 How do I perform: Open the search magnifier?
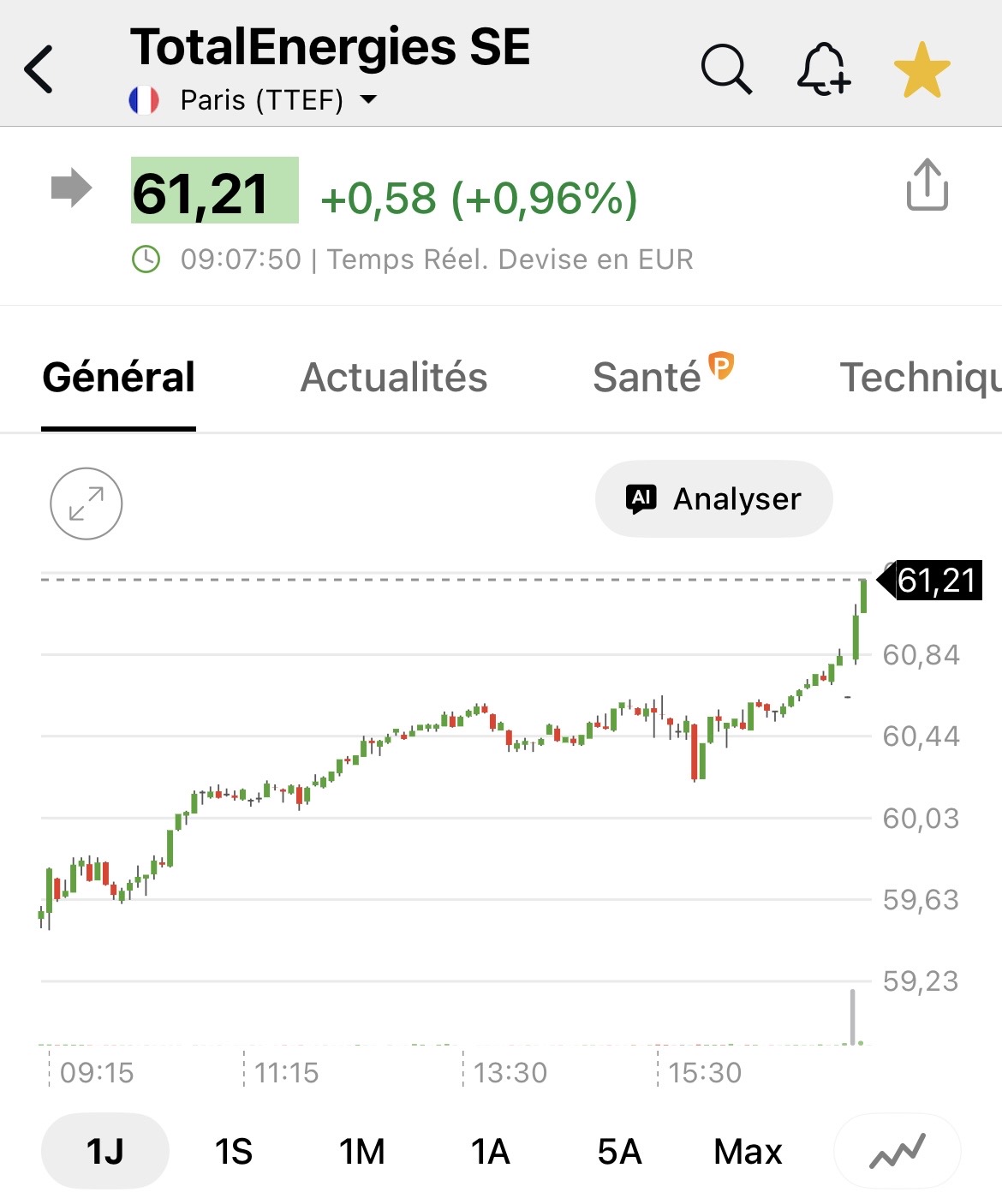(726, 69)
